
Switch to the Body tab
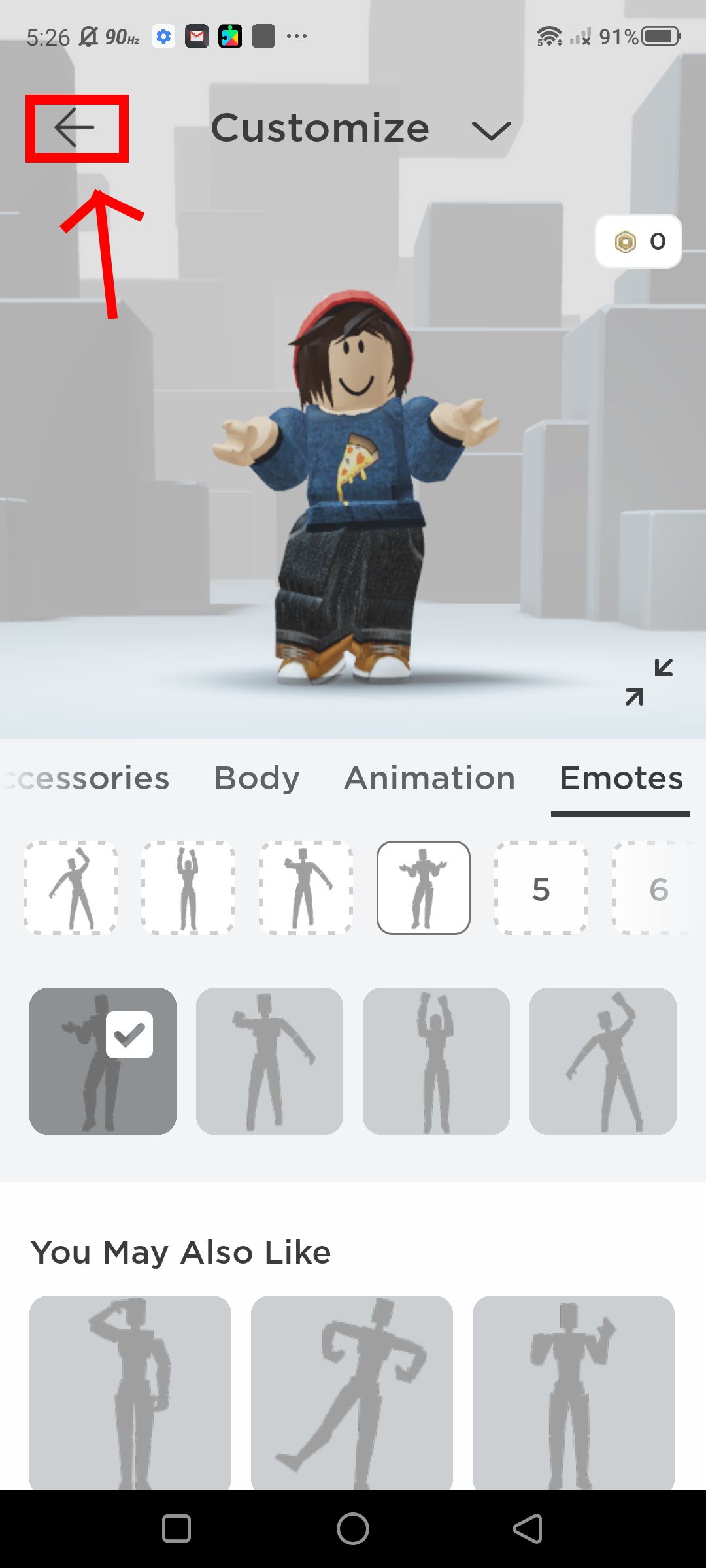(257, 777)
